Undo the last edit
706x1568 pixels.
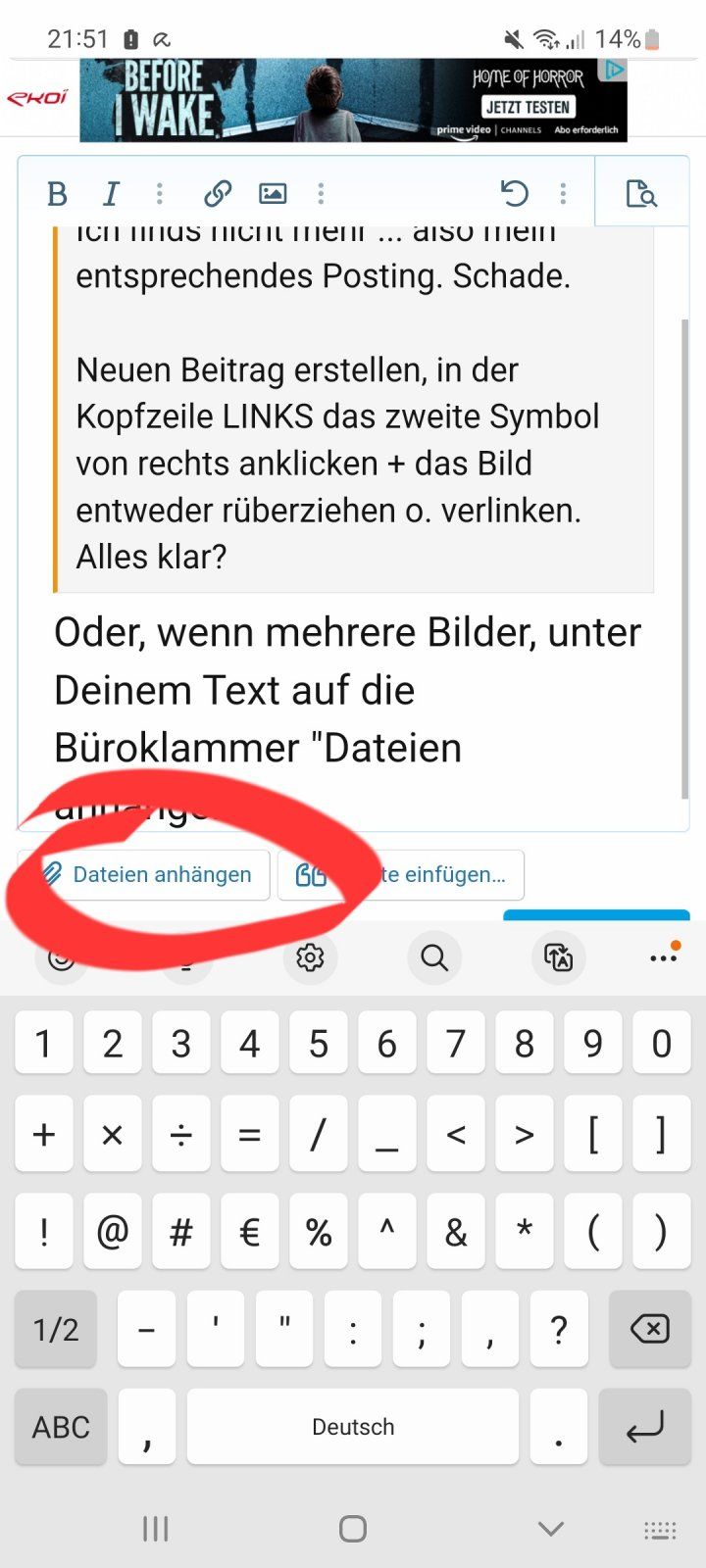click(515, 194)
